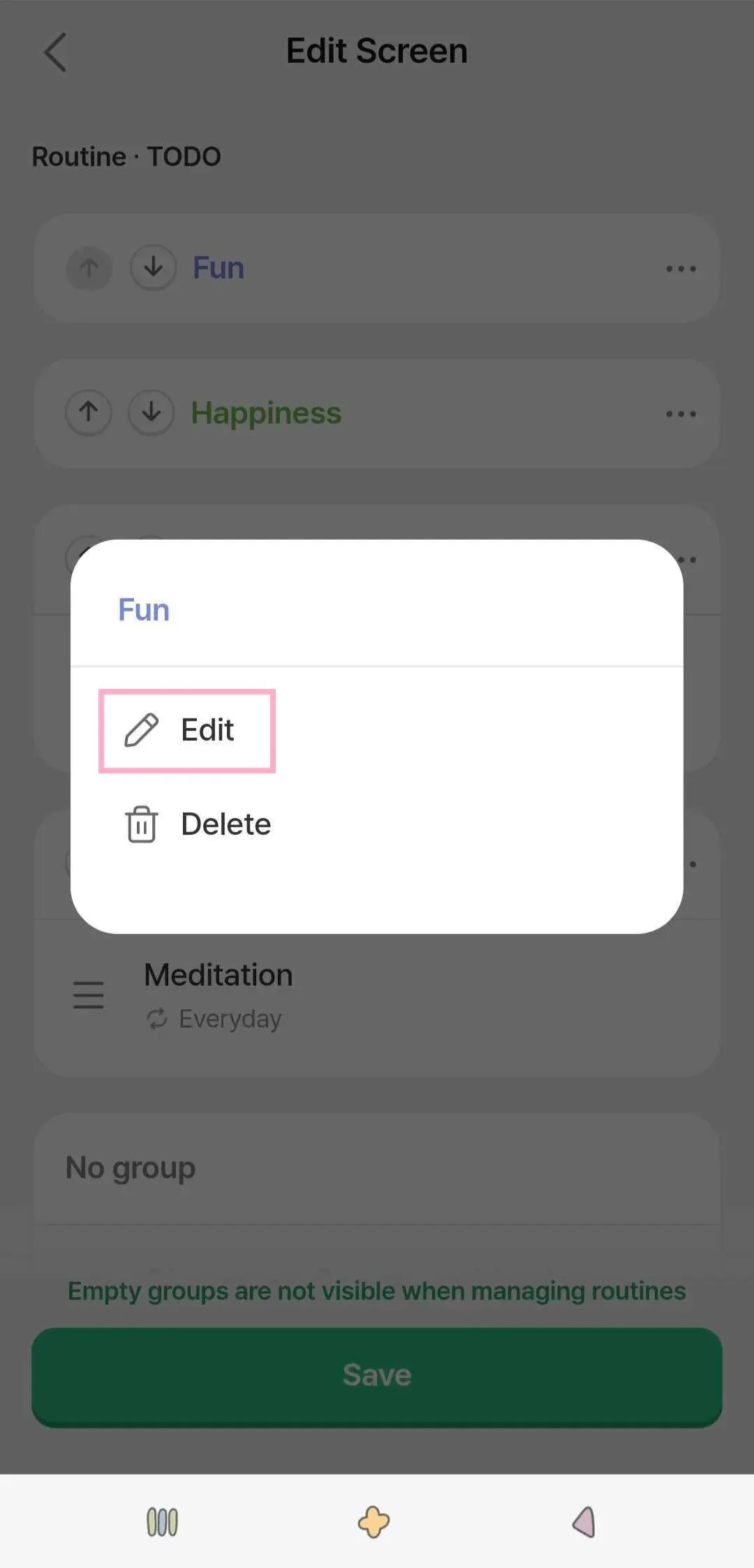
Task: Open the Fun group's three-dot menu
Action: [681, 269]
